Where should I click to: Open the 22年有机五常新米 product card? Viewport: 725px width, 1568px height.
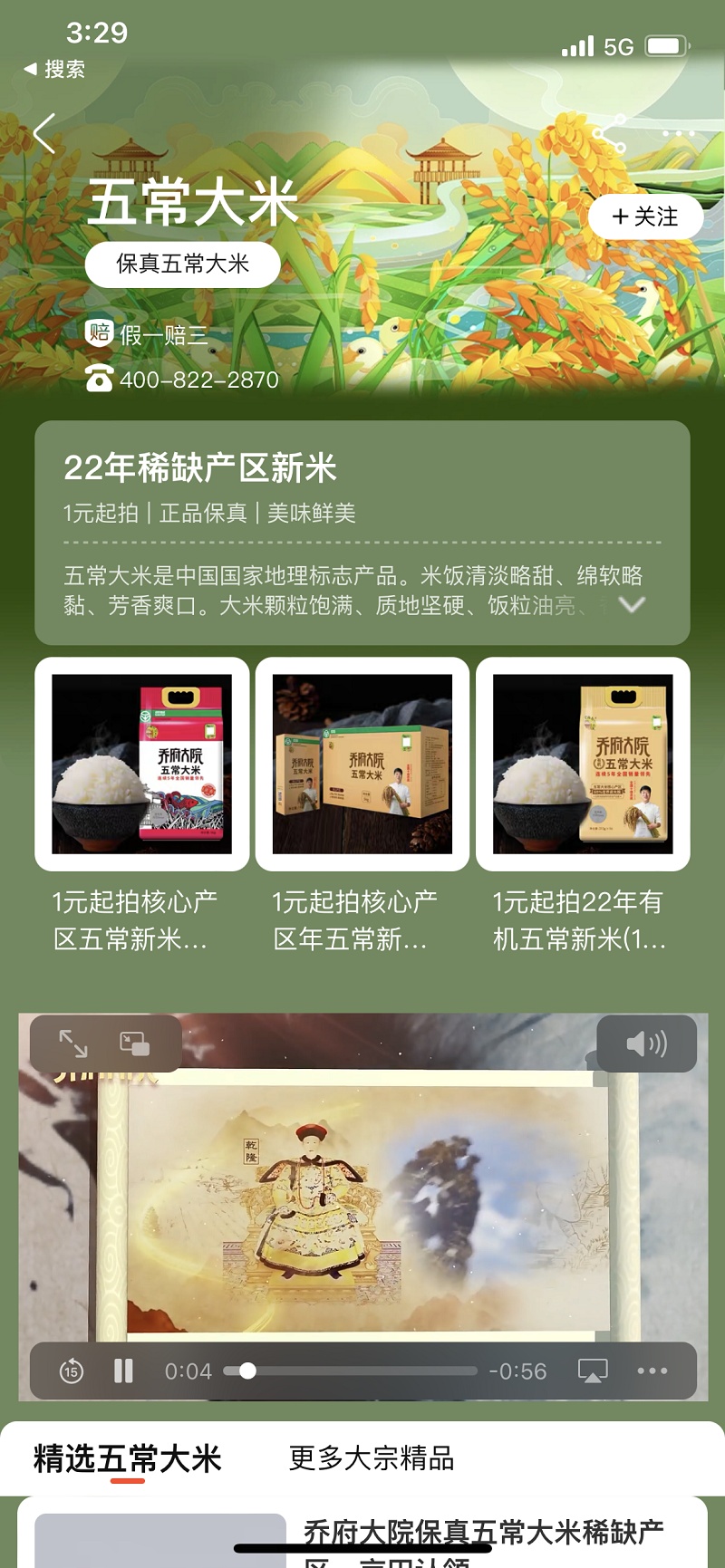[x=583, y=807]
